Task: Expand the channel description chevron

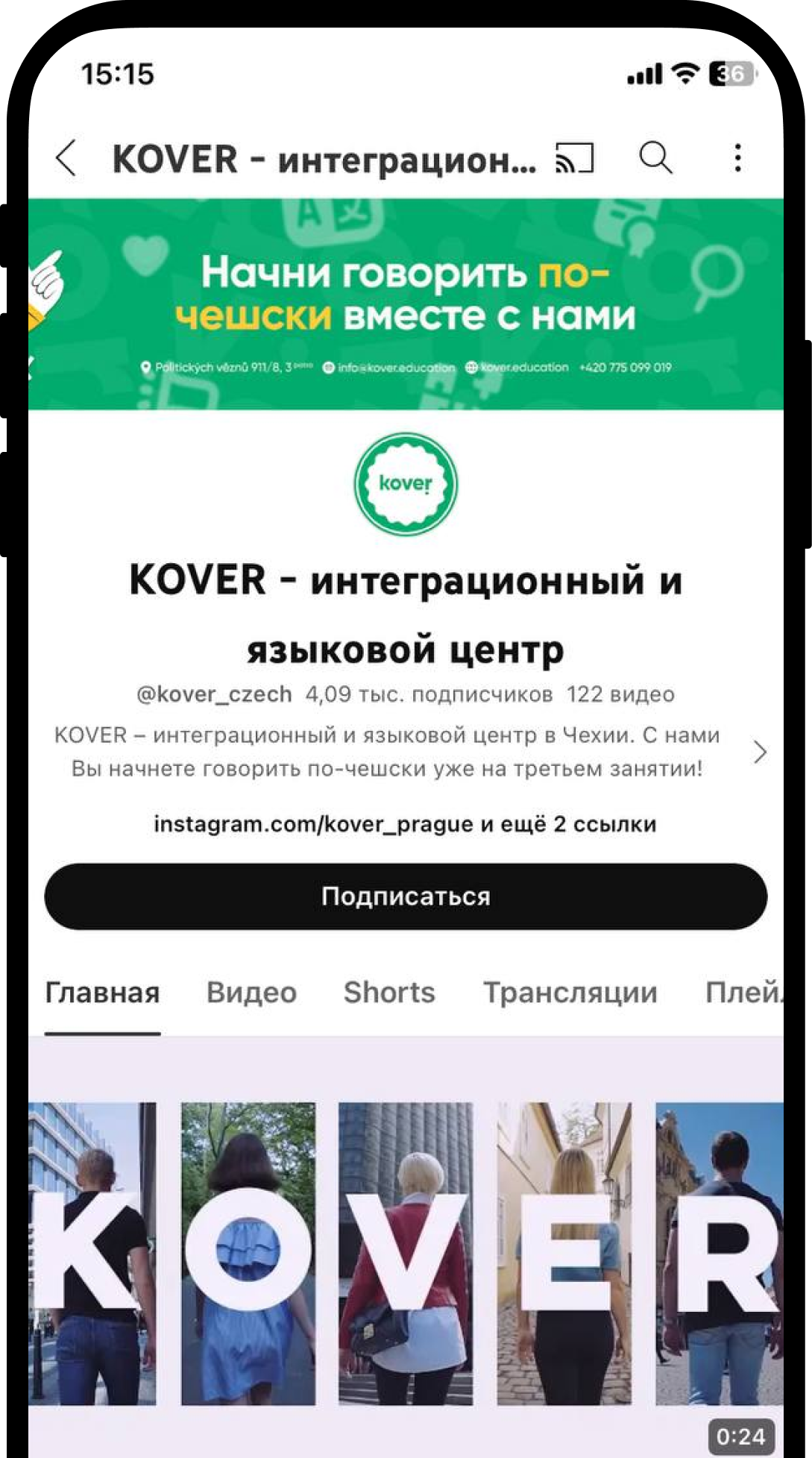Action: pyautogui.click(x=759, y=752)
